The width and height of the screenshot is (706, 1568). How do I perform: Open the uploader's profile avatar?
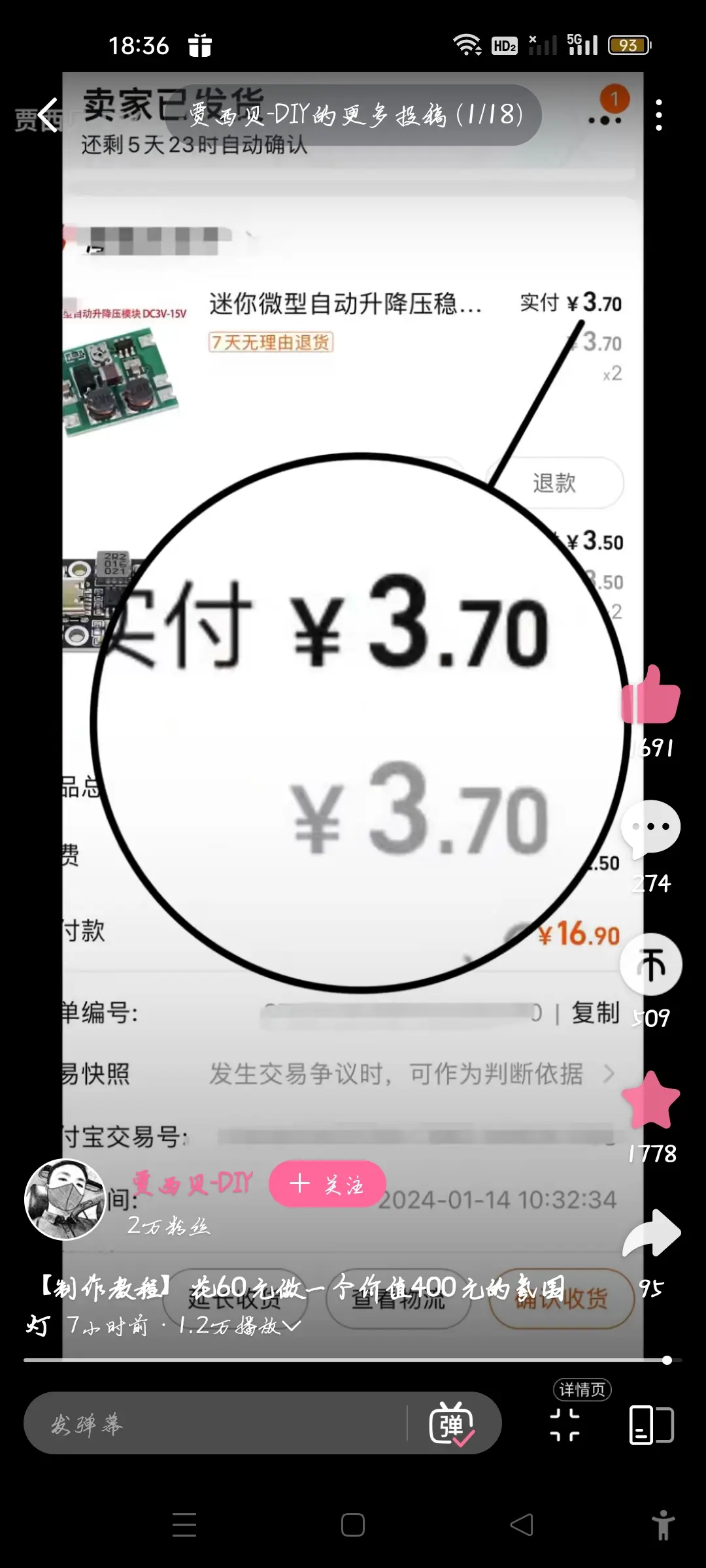click(65, 1200)
